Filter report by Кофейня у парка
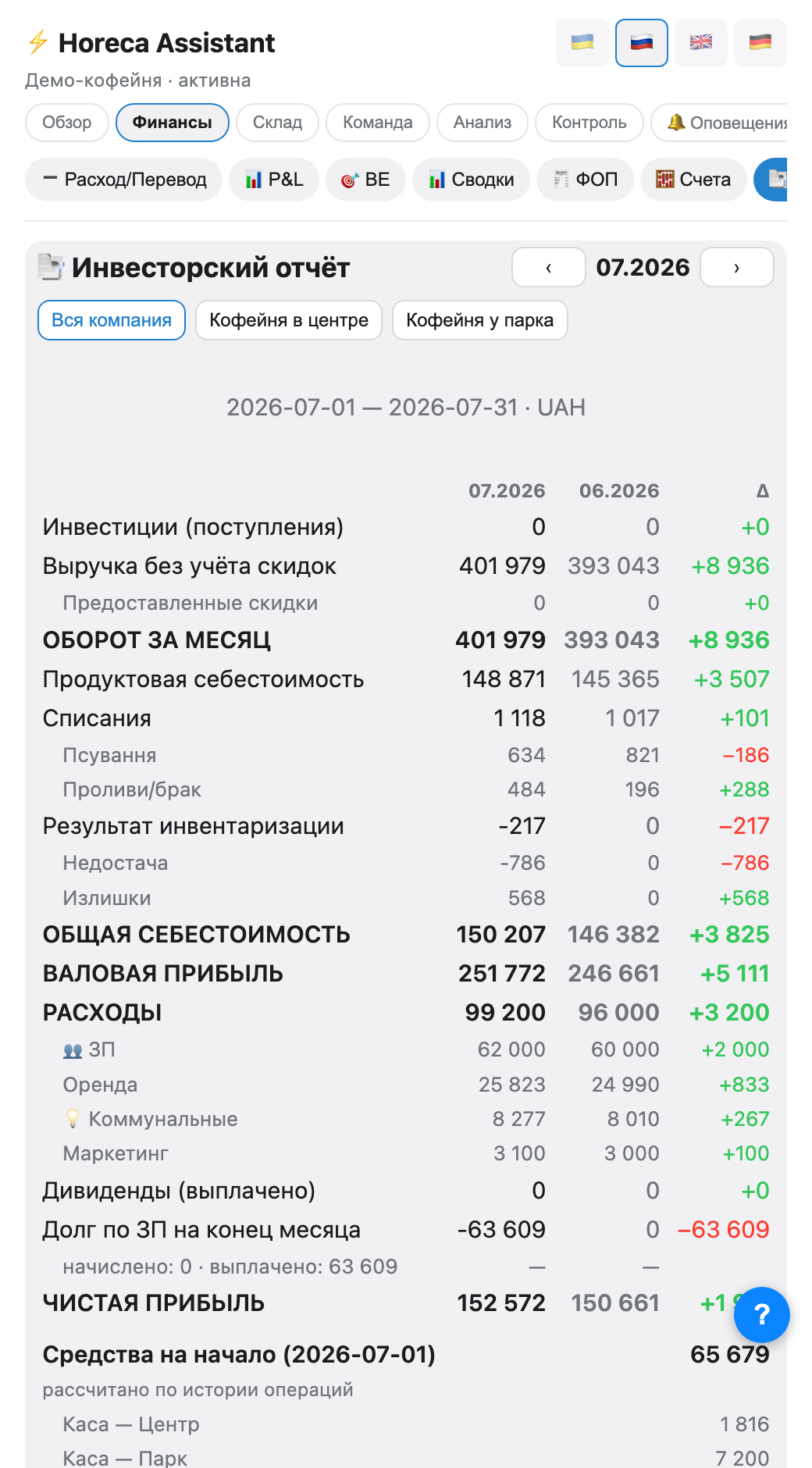812x1468 pixels. (x=480, y=320)
